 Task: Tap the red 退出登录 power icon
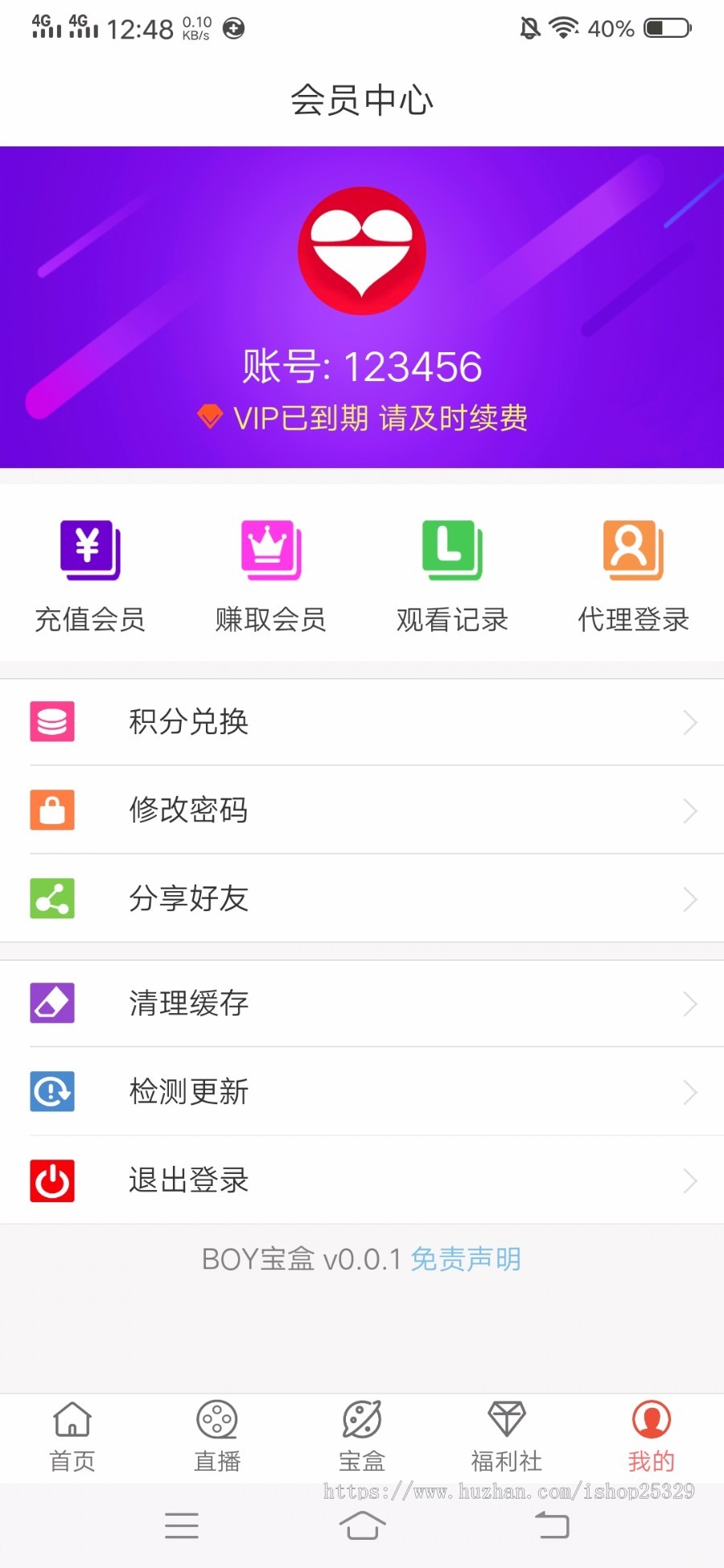click(51, 1180)
